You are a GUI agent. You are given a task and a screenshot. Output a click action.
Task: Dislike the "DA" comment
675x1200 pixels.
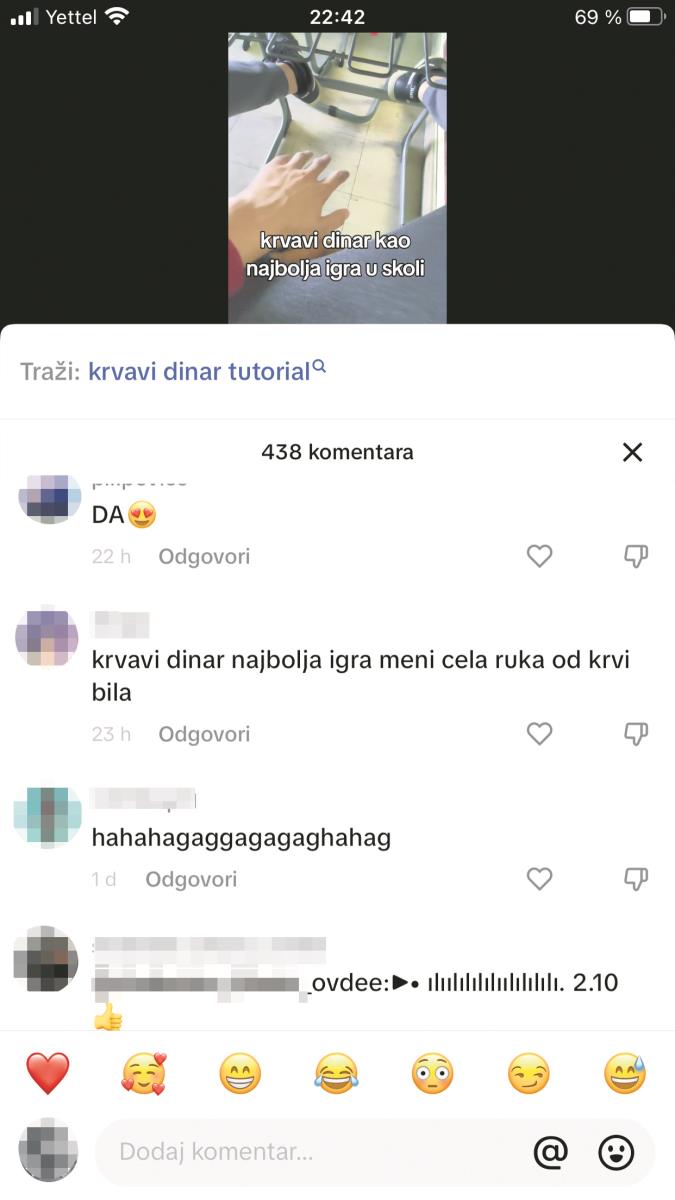[636, 556]
